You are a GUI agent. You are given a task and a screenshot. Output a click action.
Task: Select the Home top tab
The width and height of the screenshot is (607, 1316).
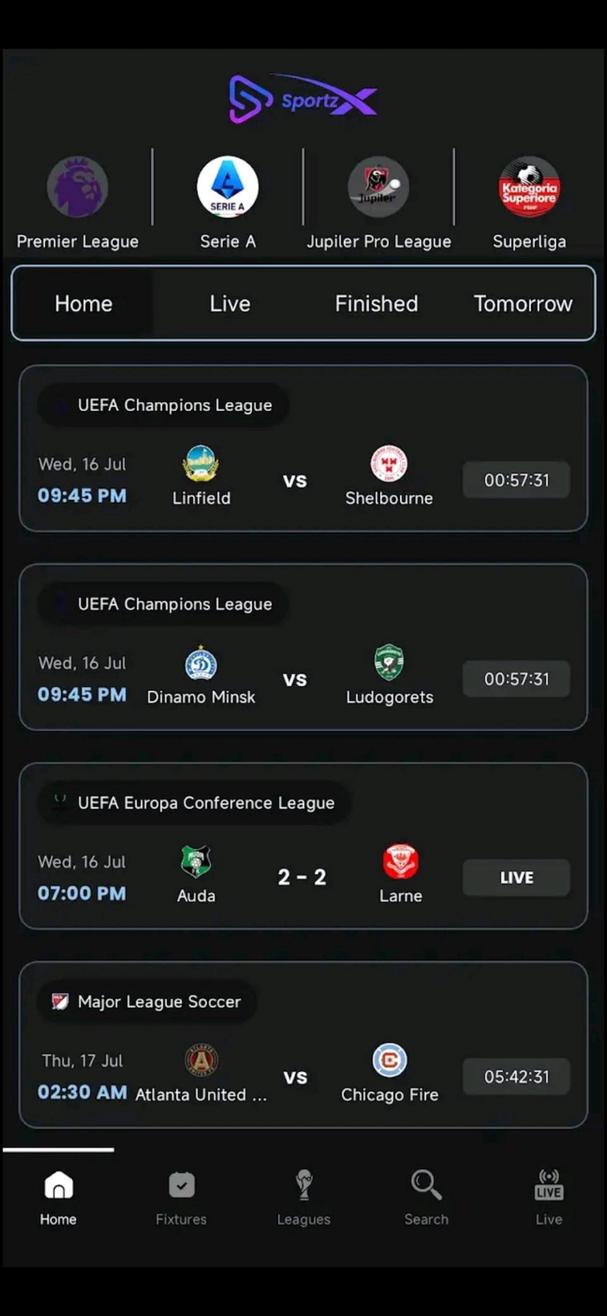click(84, 304)
